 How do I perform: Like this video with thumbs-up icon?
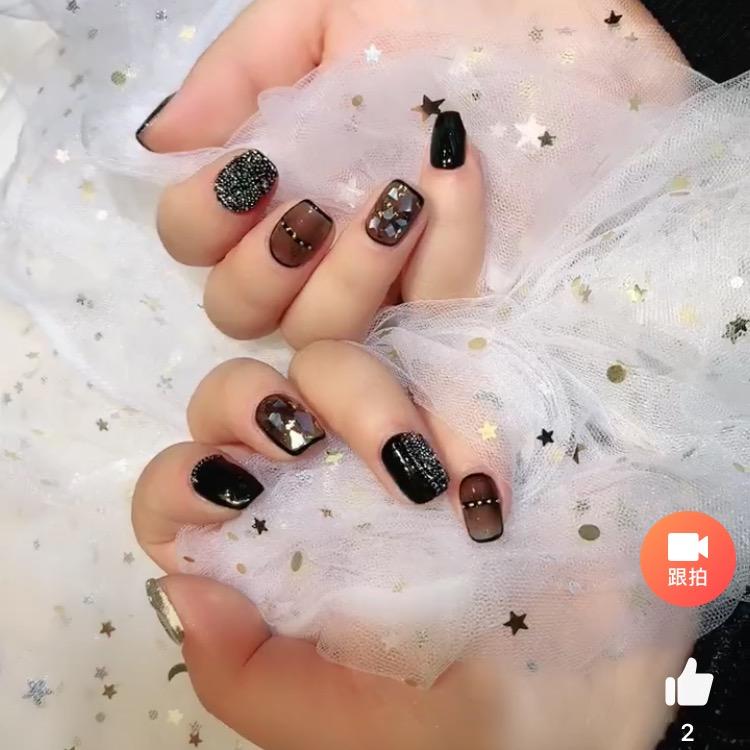pyautogui.click(x=688, y=684)
